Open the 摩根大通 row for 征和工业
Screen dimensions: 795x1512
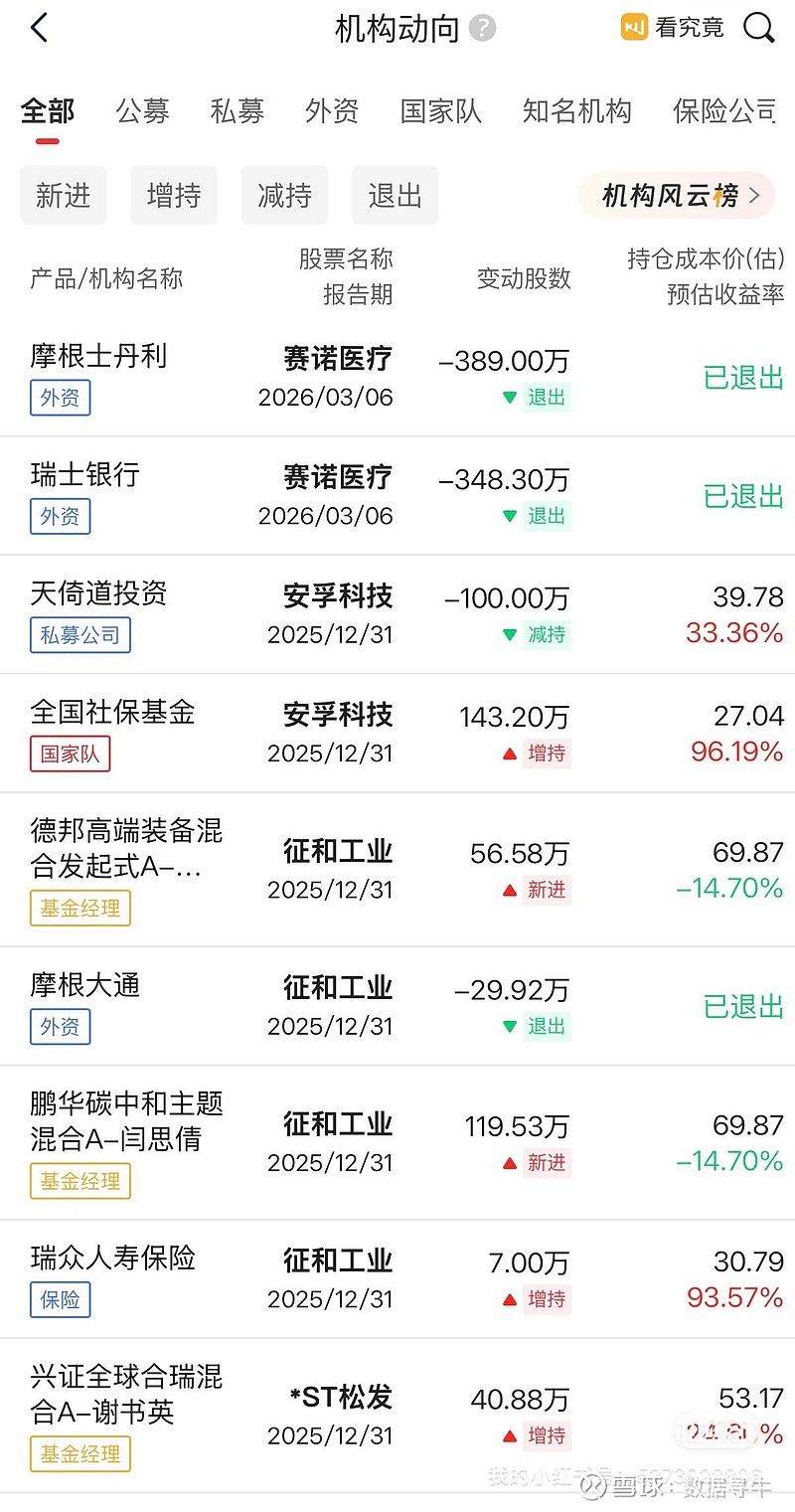(397, 1006)
